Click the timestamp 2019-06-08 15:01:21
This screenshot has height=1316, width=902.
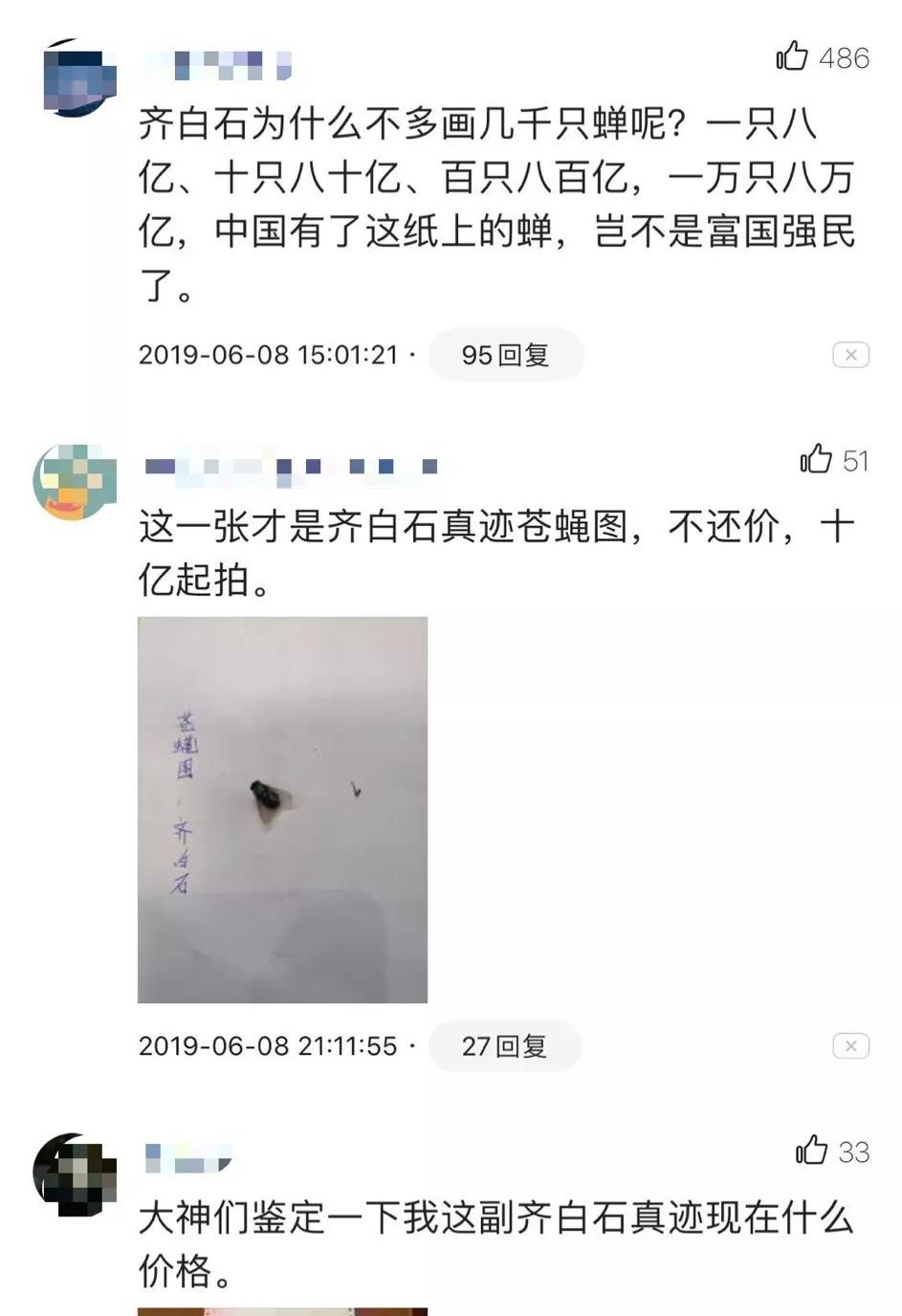273,354
